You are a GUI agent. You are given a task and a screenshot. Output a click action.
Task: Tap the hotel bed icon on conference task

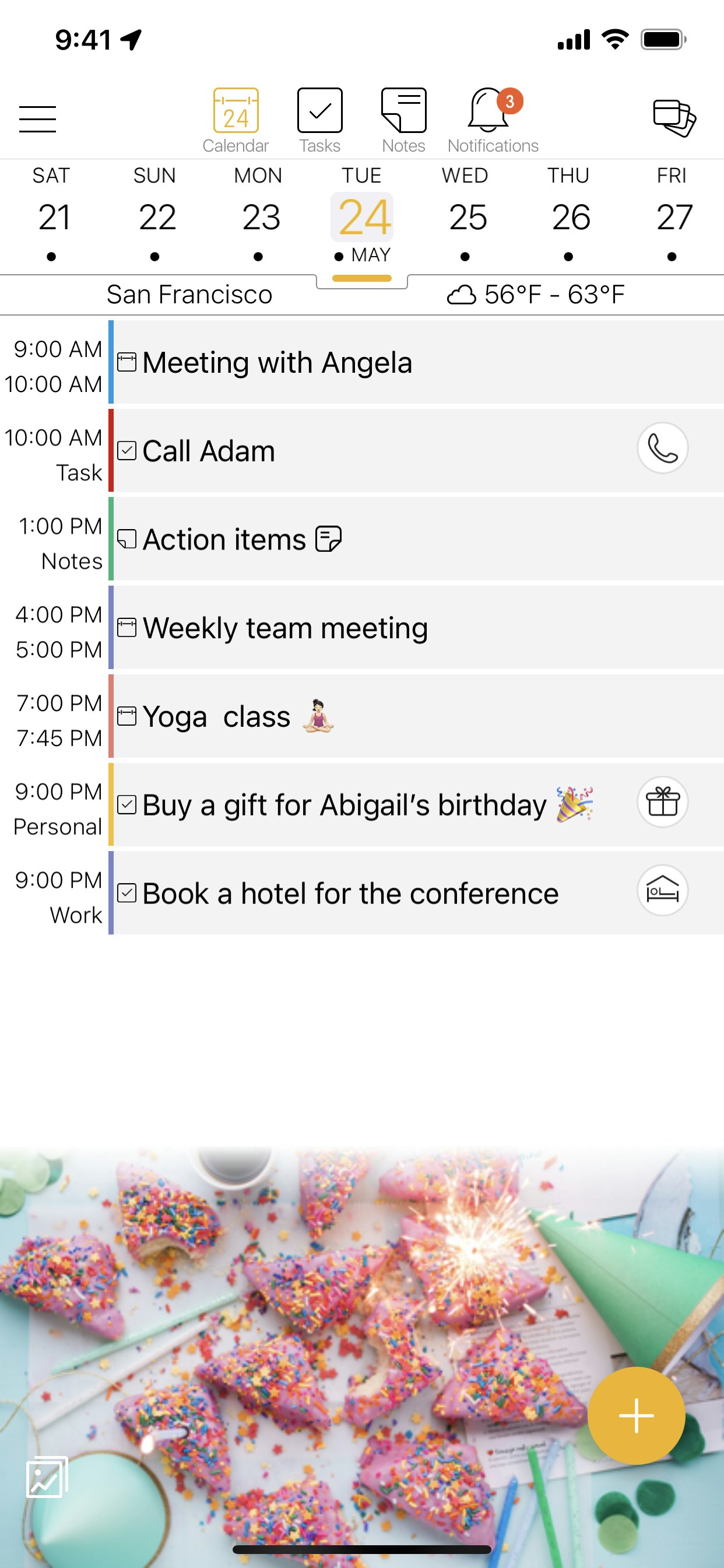[x=662, y=891]
